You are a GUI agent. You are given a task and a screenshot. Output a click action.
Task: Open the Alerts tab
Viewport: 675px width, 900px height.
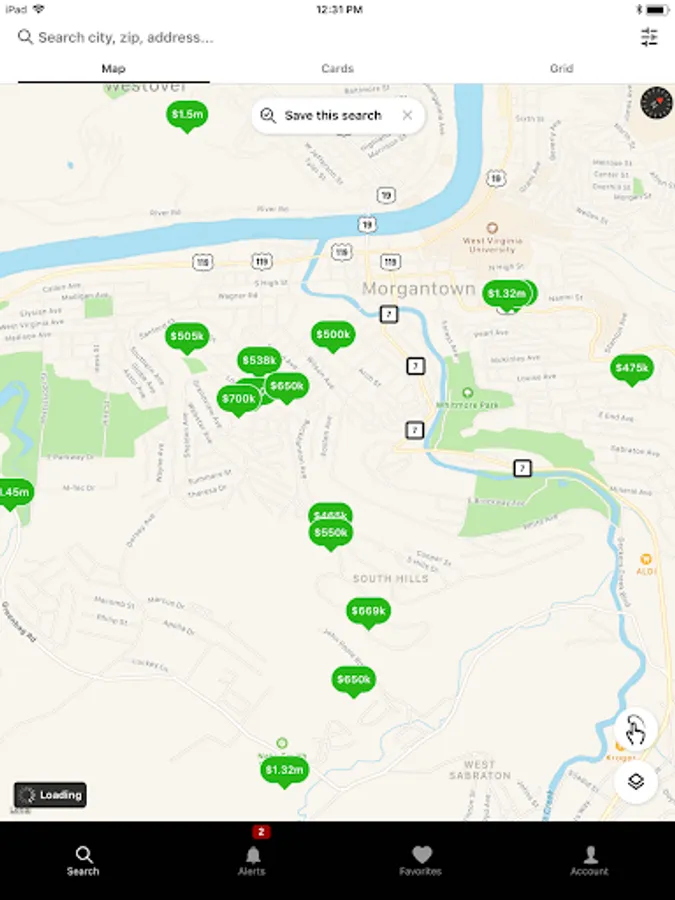(252, 858)
